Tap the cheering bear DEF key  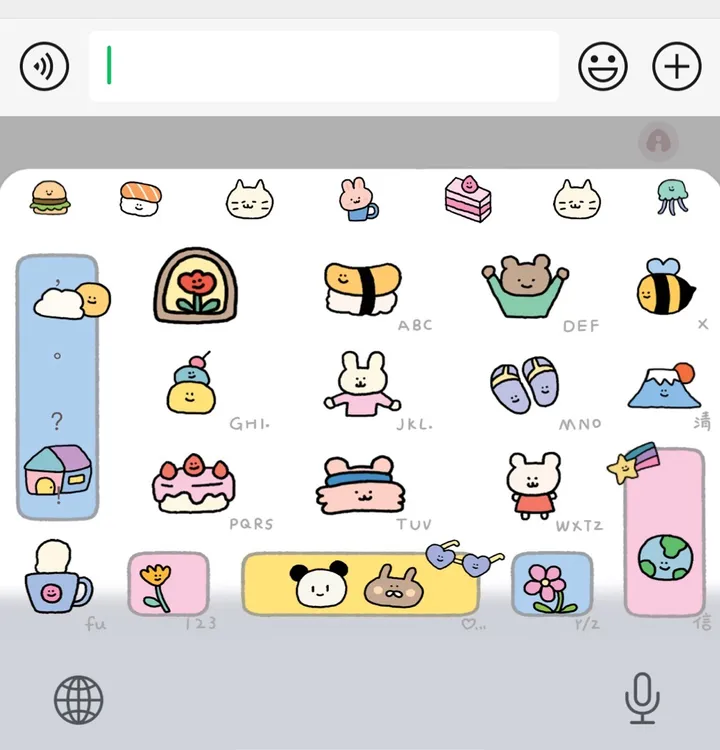coord(524,288)
